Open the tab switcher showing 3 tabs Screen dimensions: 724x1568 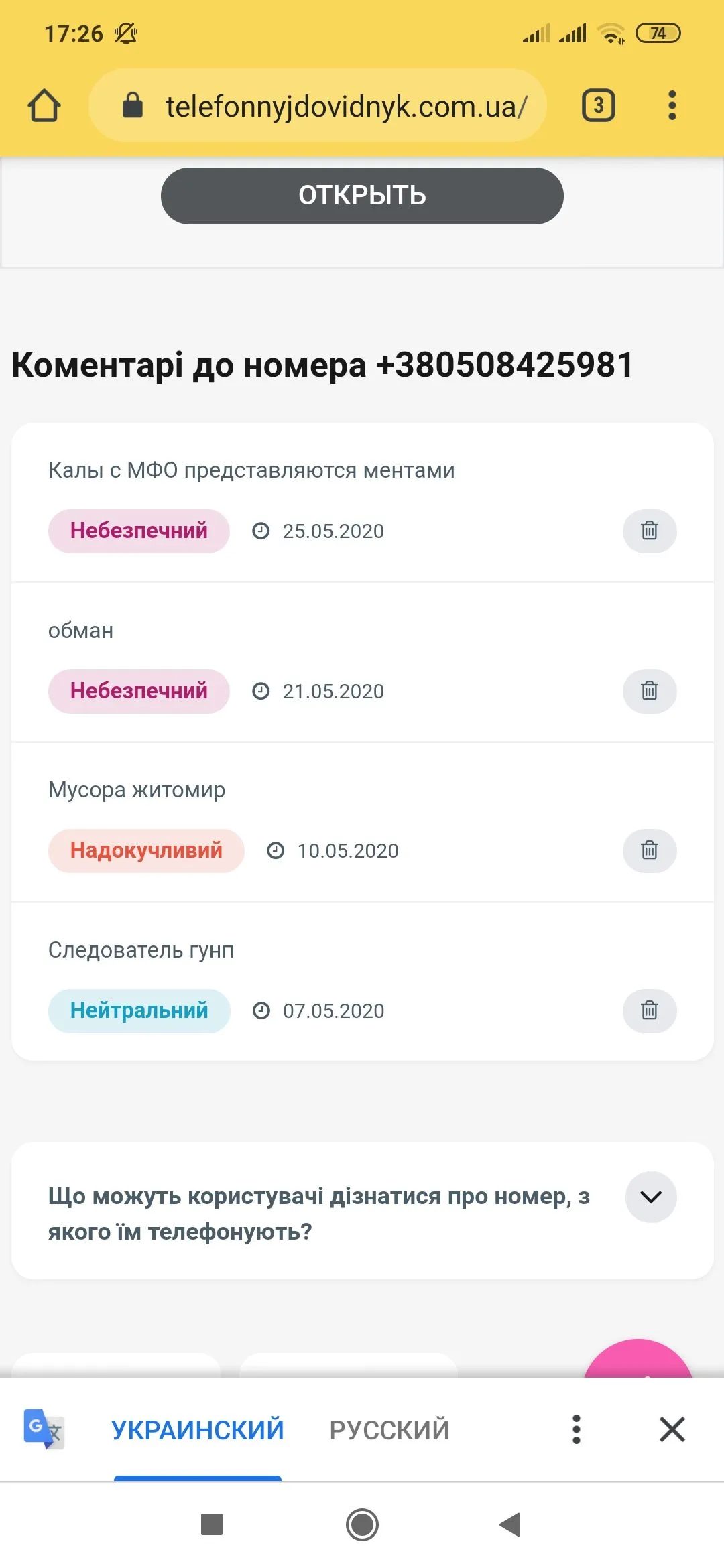(x=598, y=105)
